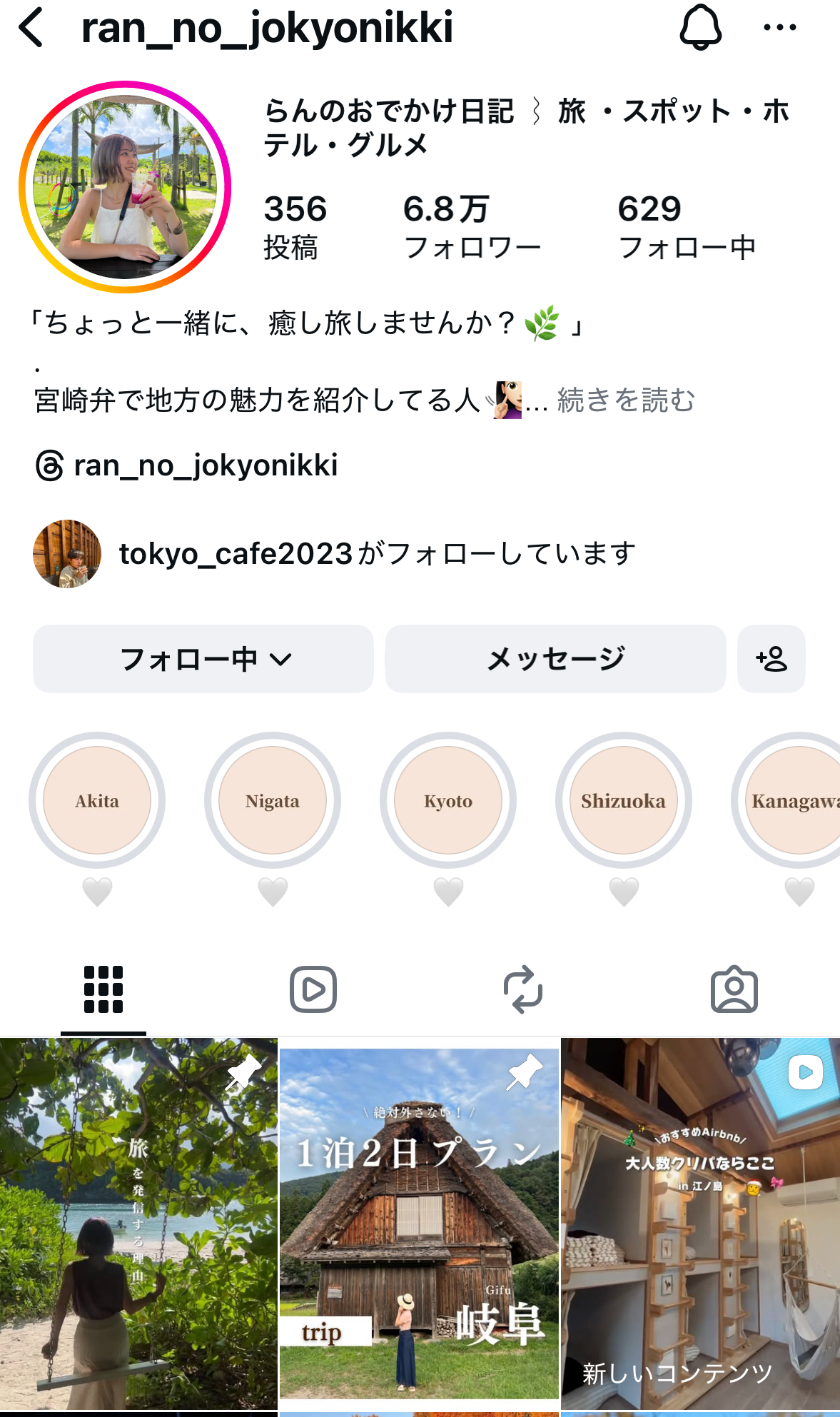Switch to the tagged photos tab

(x=734, y=989)
